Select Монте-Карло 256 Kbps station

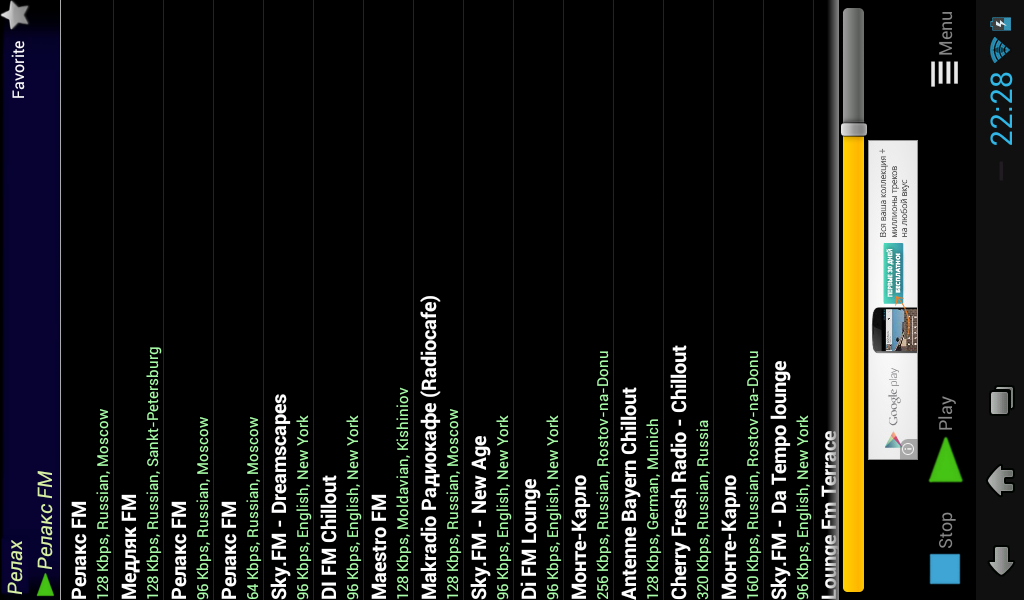click(588, 300)
